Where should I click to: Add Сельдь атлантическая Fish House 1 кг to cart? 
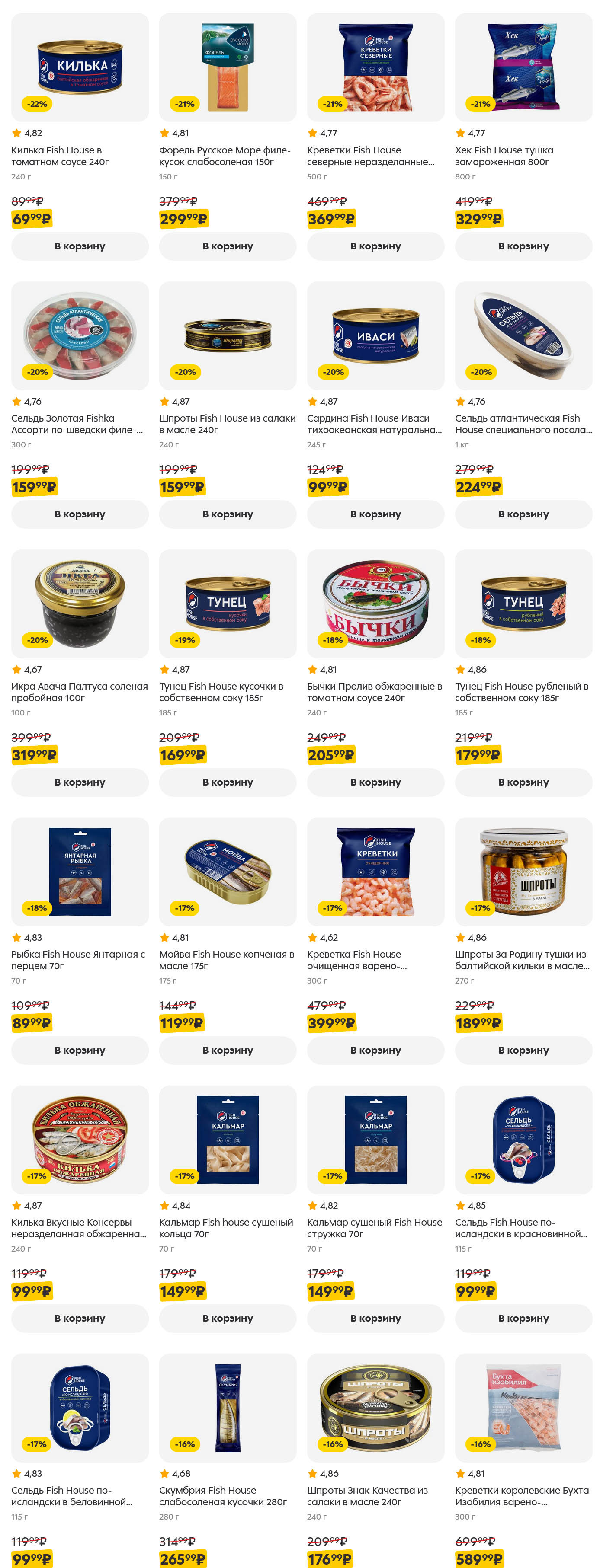[x=523, y=514]
